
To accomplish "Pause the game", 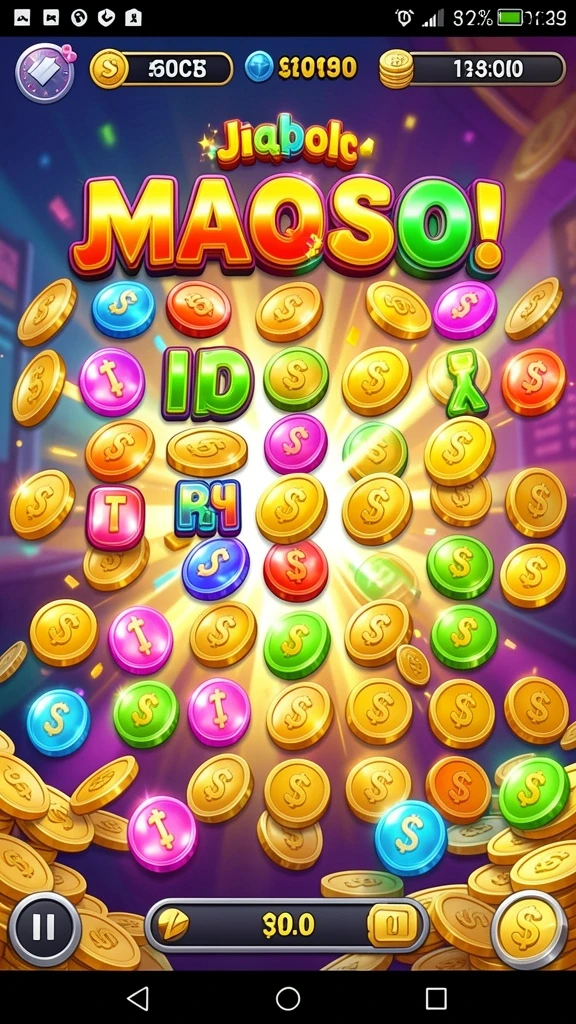I will [44, 927].
